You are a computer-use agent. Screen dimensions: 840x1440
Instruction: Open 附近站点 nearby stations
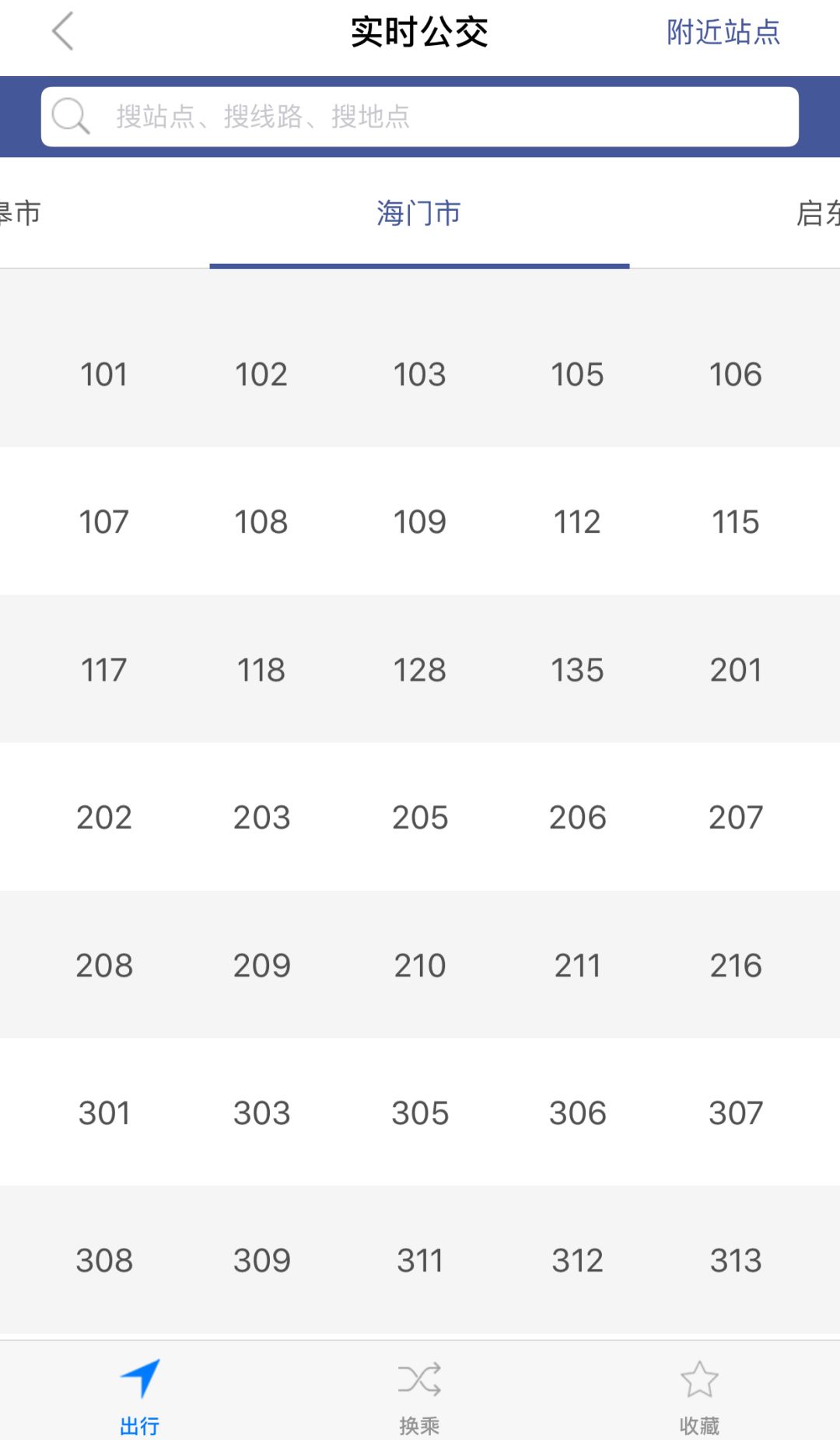(x=723, y=32)
